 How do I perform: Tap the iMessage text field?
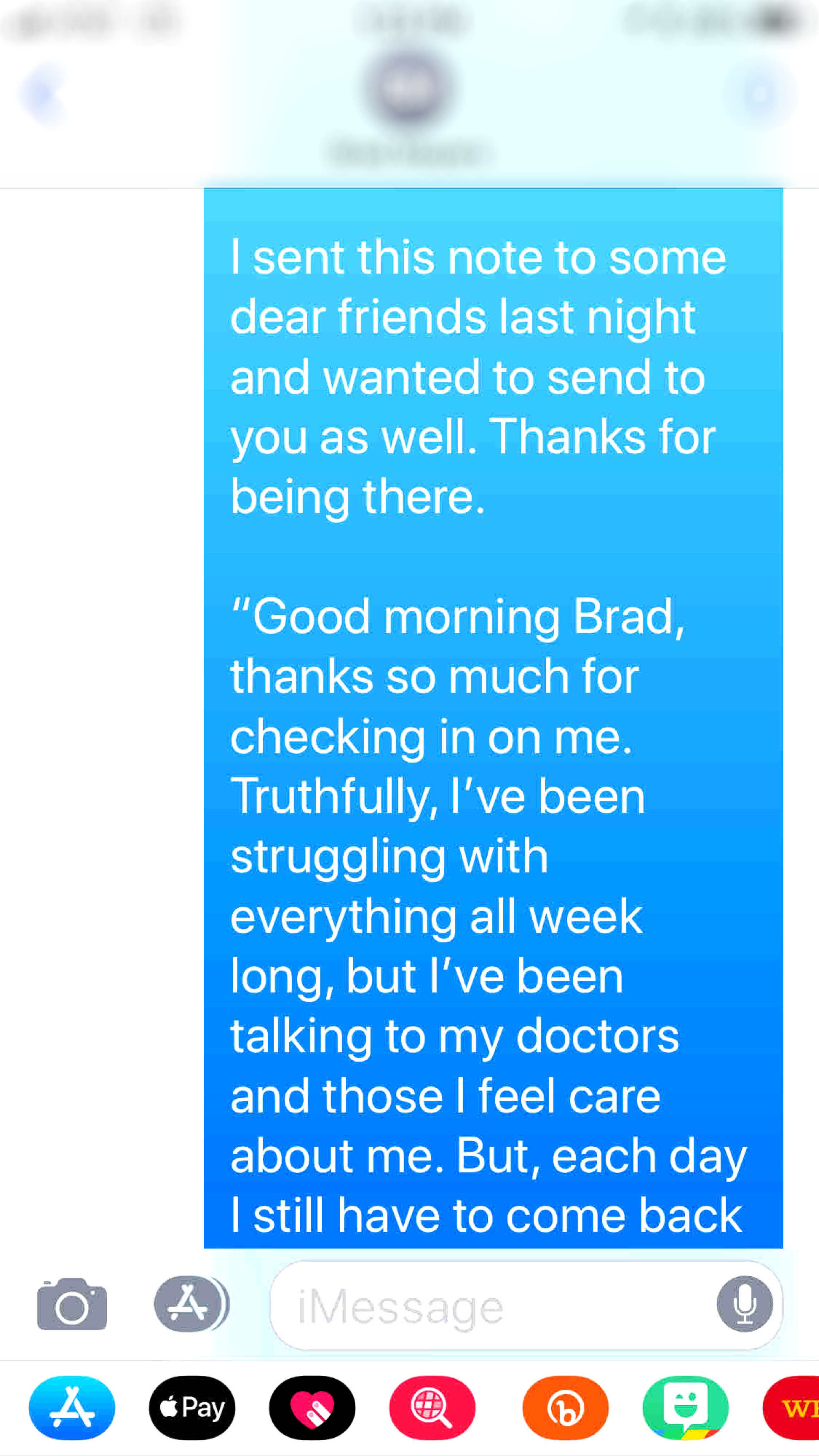click(526, 1305)
